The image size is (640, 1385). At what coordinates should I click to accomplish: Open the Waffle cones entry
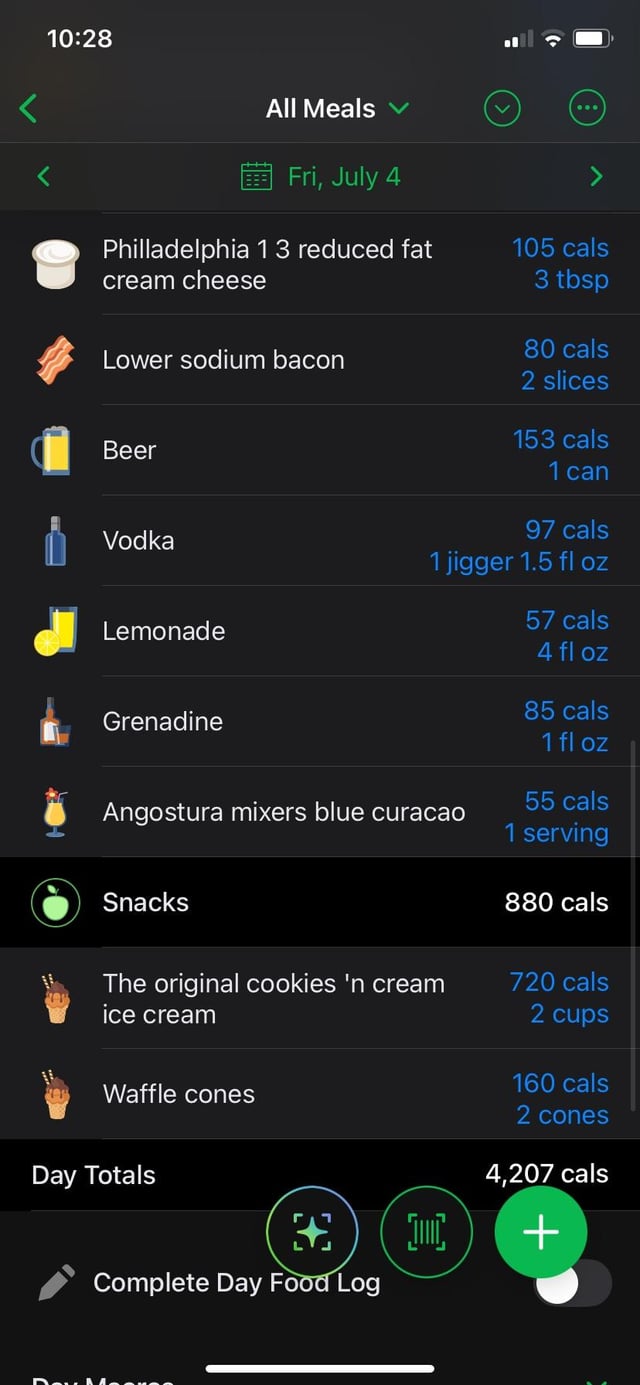pyautogui.click(x=320, y=1094)
